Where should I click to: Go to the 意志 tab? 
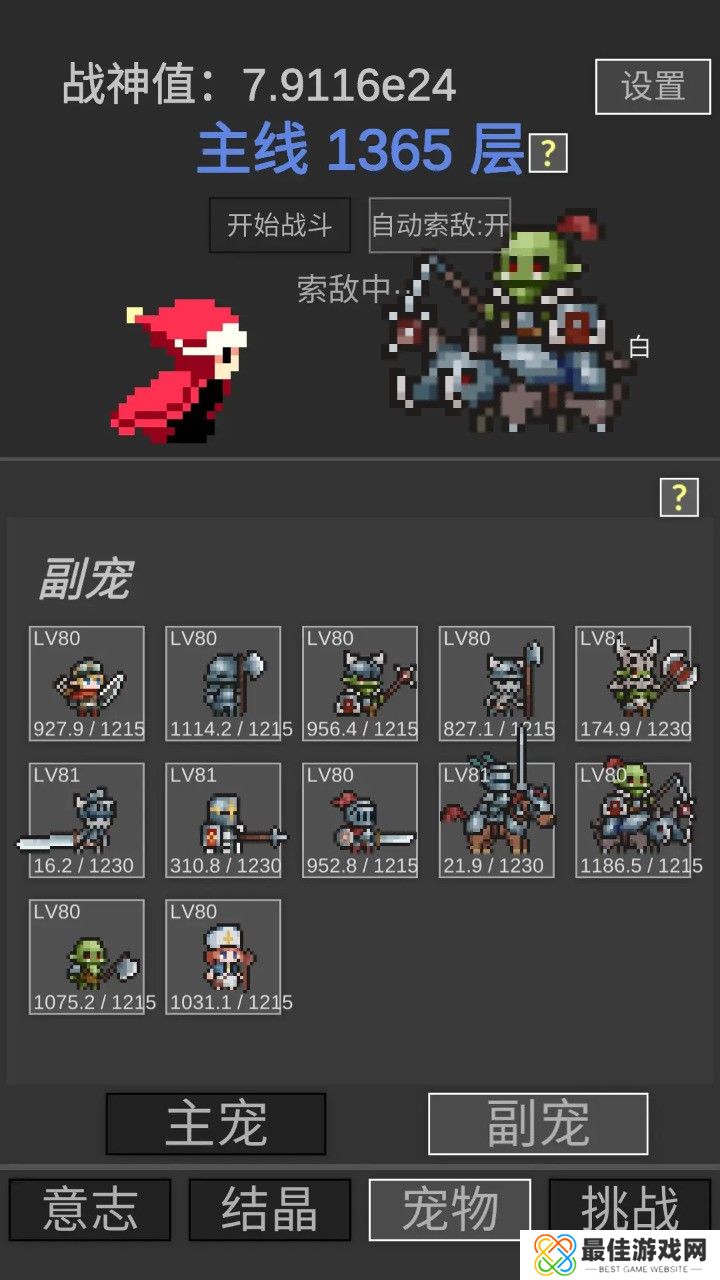coord(90,1209)
